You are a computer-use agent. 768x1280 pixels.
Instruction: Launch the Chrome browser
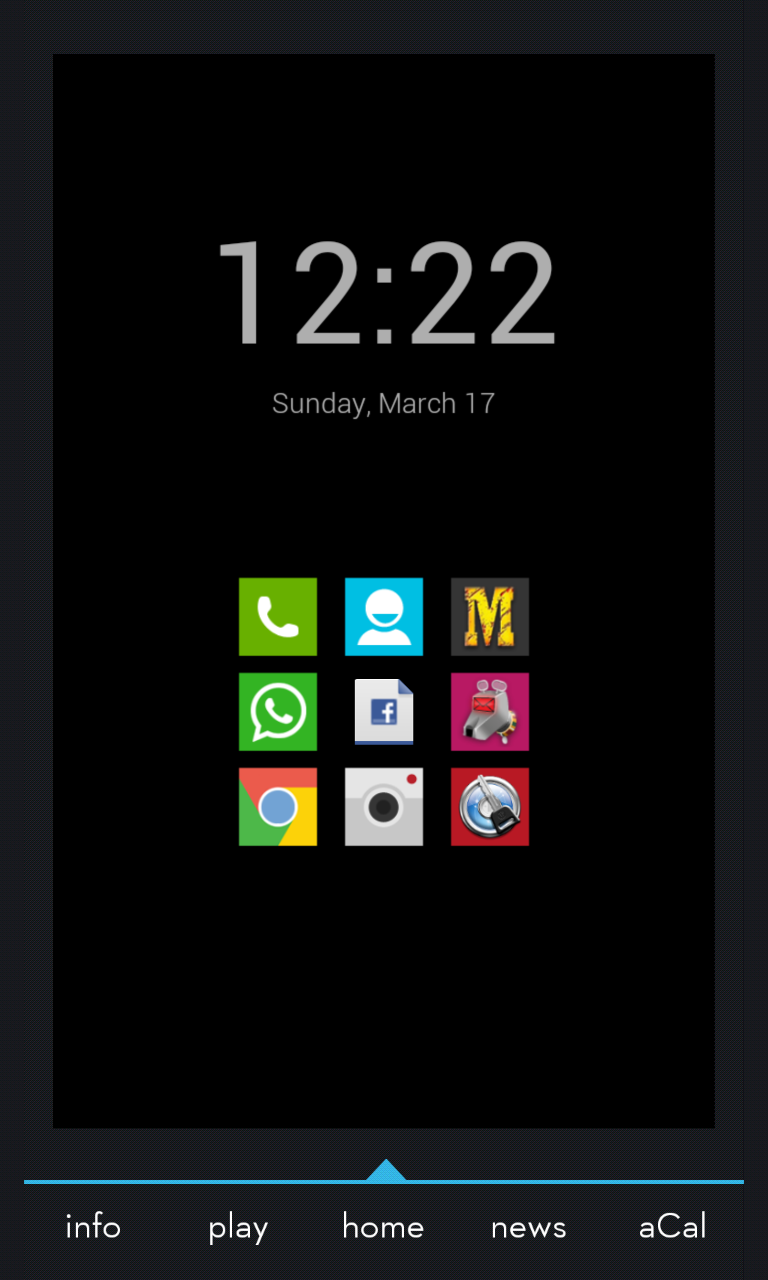point(278,807)
